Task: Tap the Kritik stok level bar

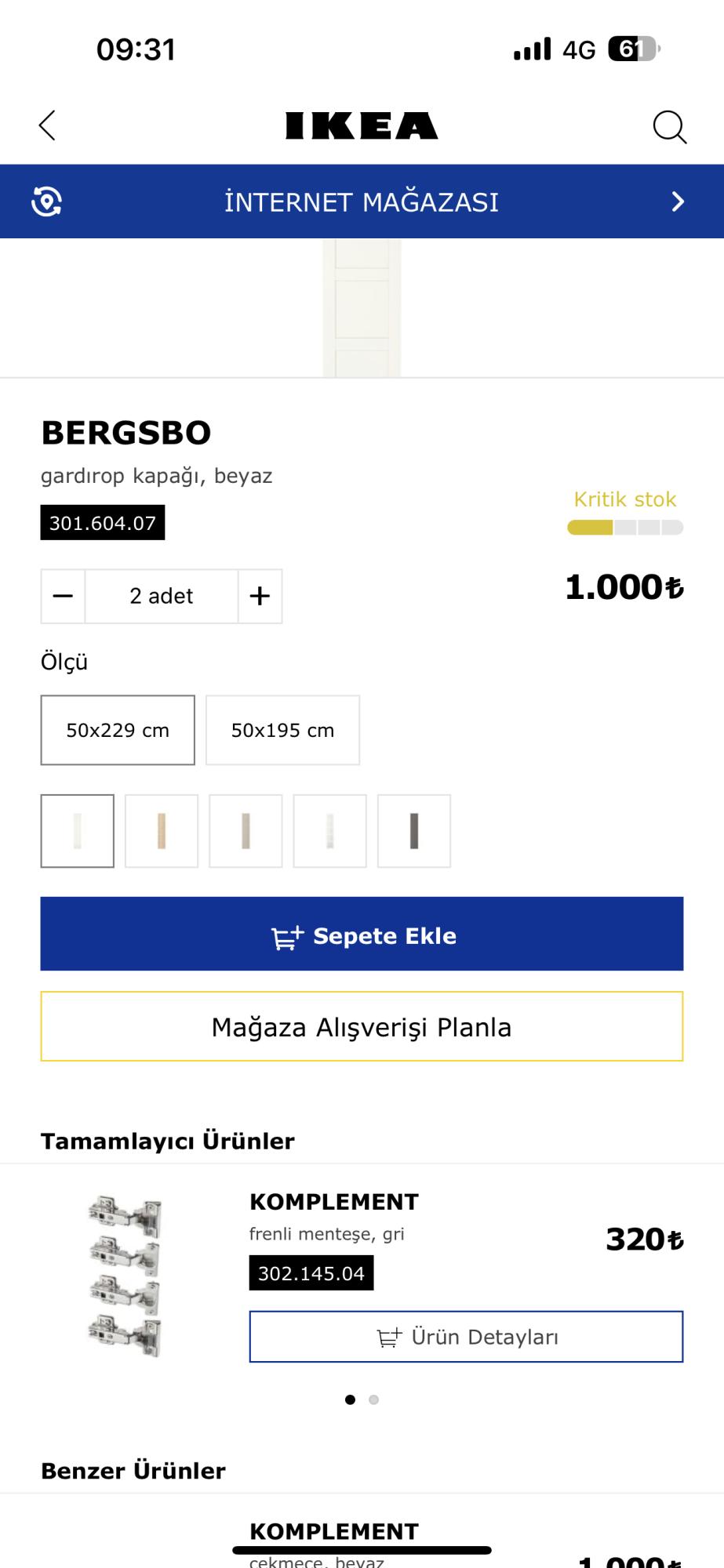Action: click(624, 528)
